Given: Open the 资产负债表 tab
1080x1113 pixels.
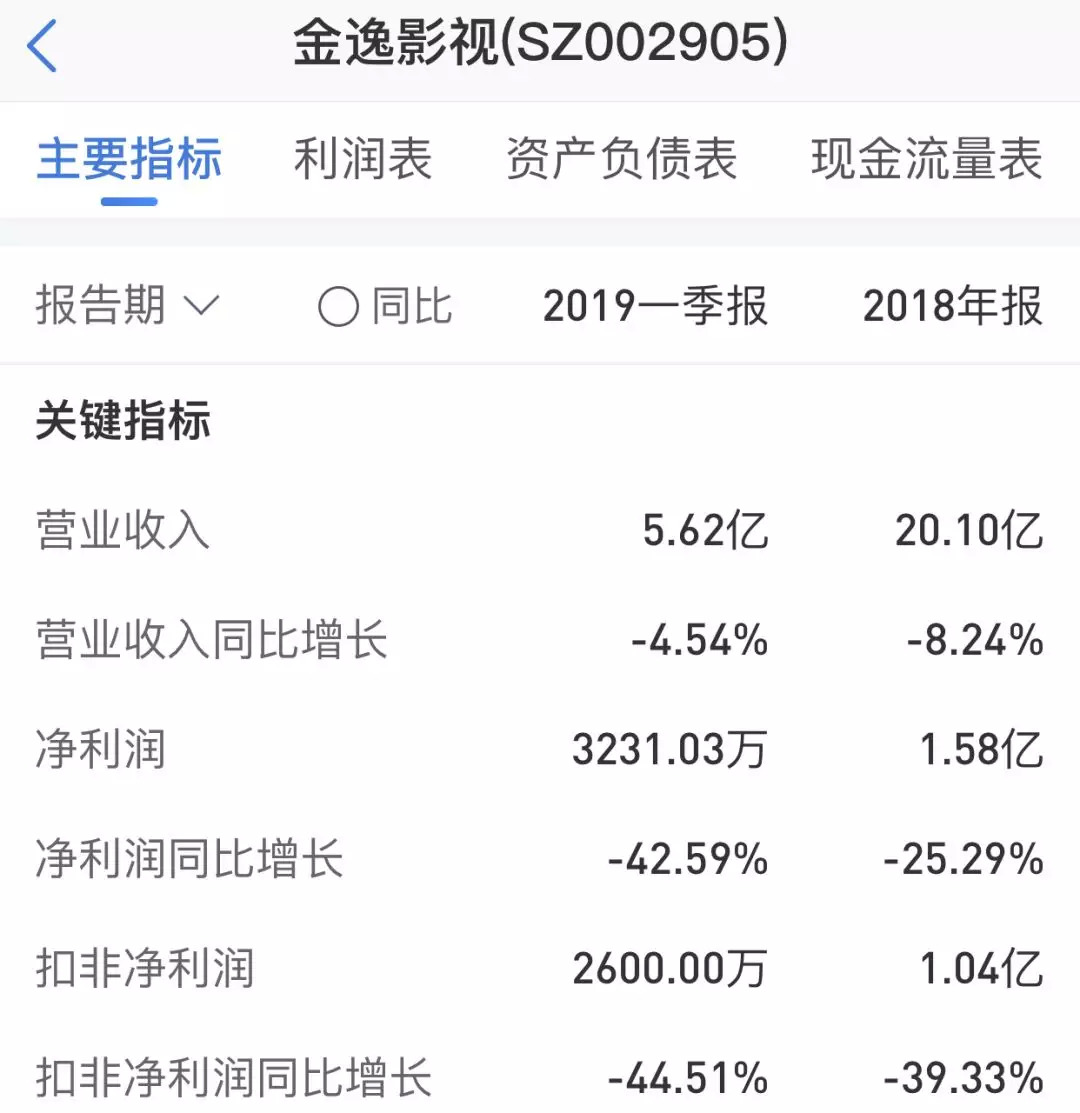Looking at the screenshot, I should tap(621, 160).
